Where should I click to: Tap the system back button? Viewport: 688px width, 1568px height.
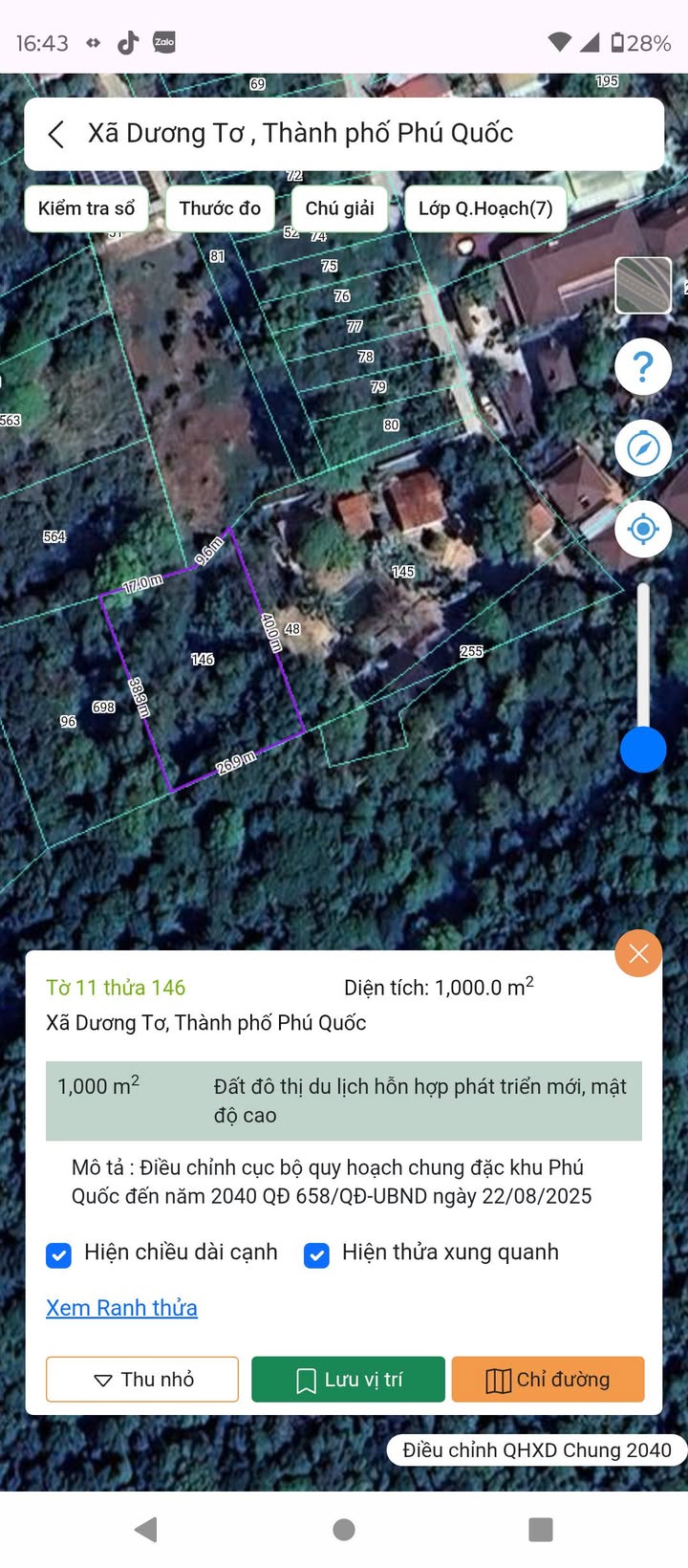coord(146,1530)
